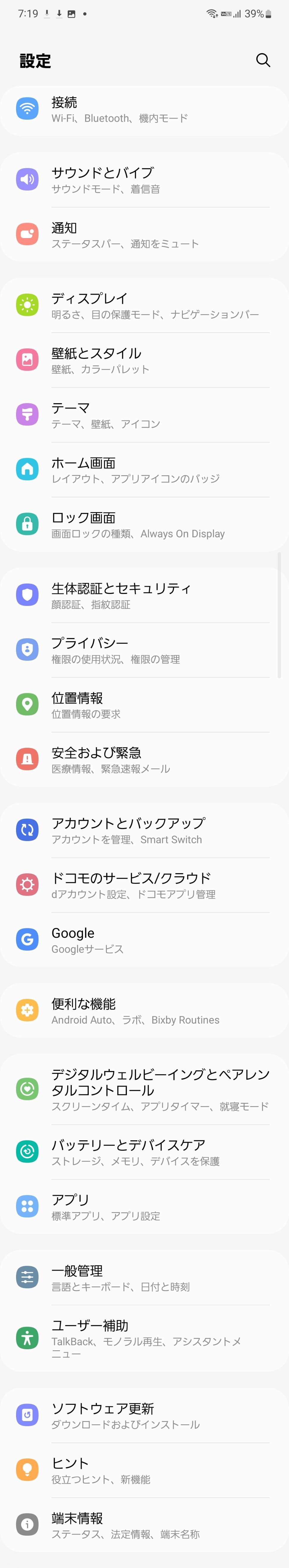Open the search icon in settings
The image size is (289, 1568).
(x=263, y=60)
